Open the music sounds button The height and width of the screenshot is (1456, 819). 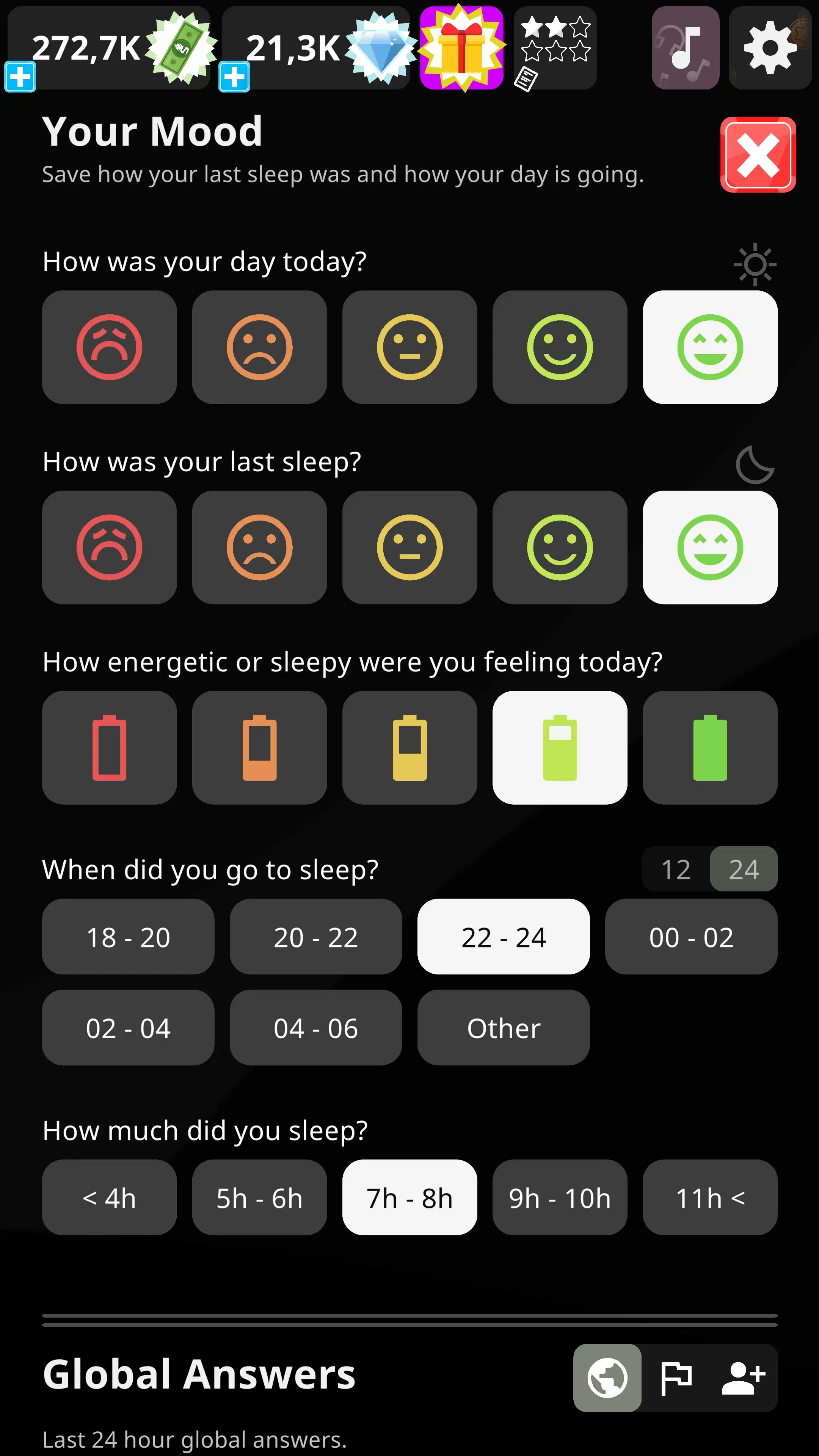(685, 48)
